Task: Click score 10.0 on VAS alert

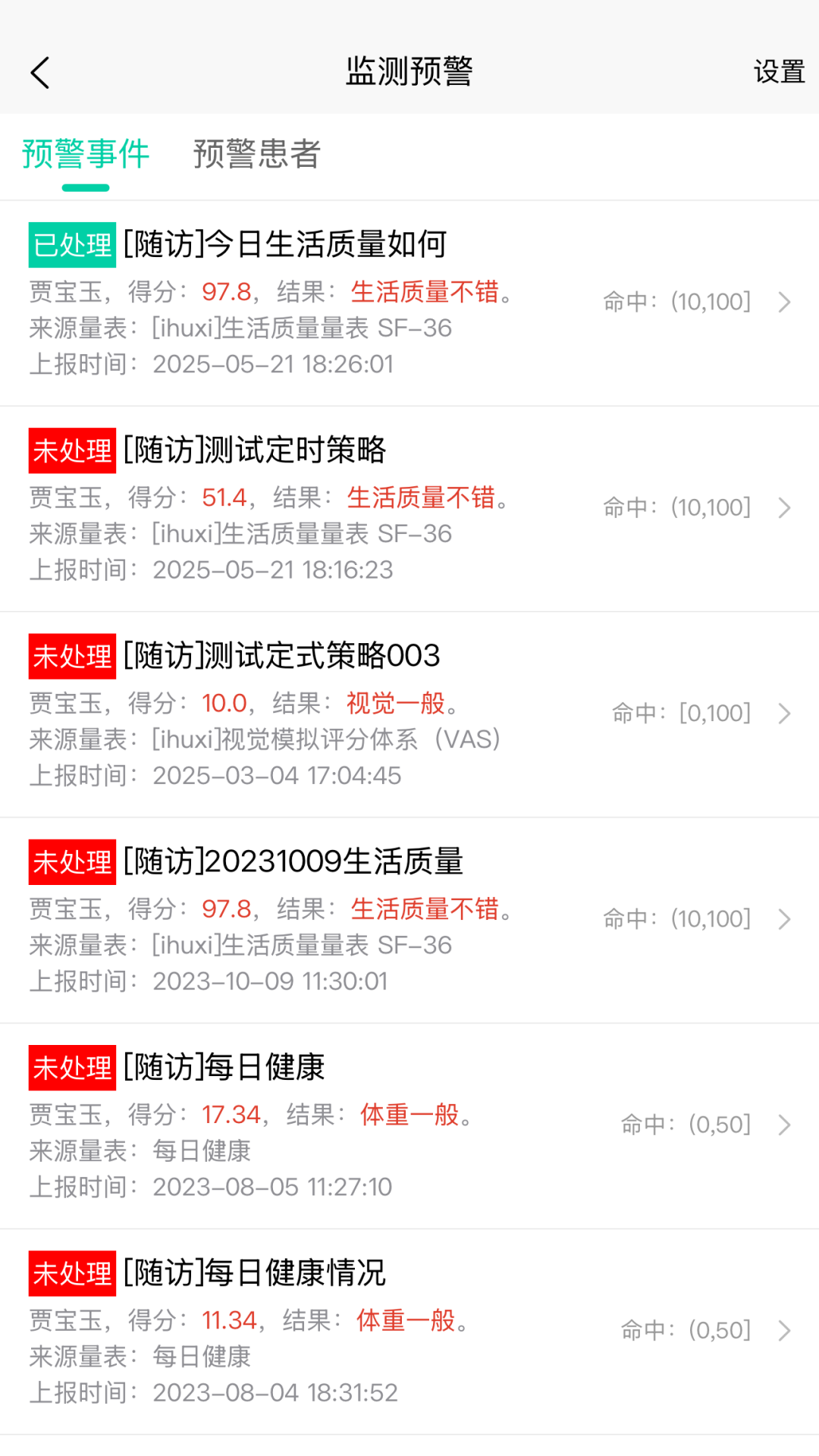Action: tap(224, 703)
